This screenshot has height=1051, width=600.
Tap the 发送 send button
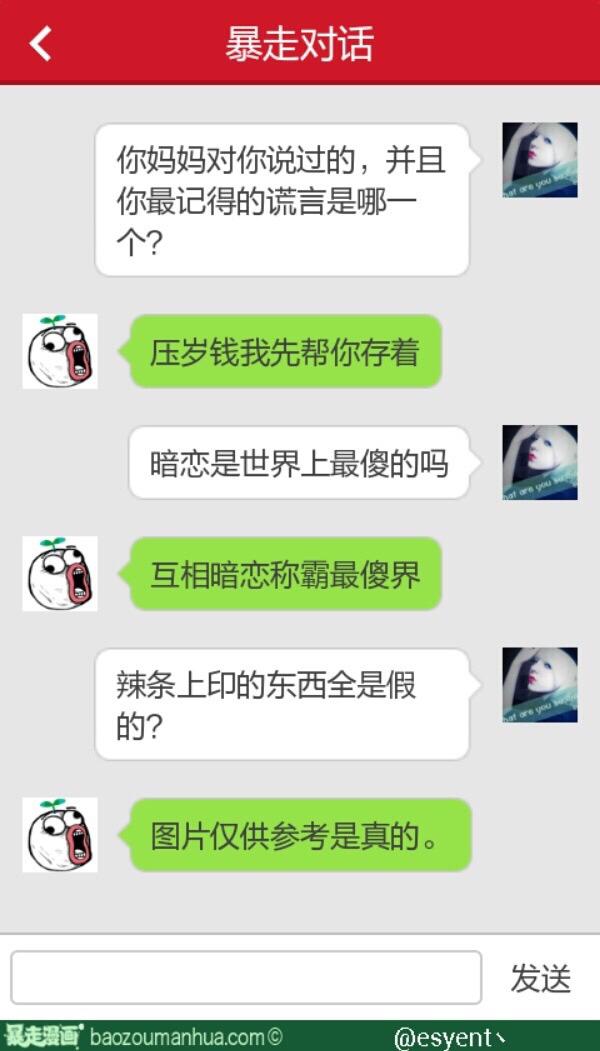pos(540,978)
